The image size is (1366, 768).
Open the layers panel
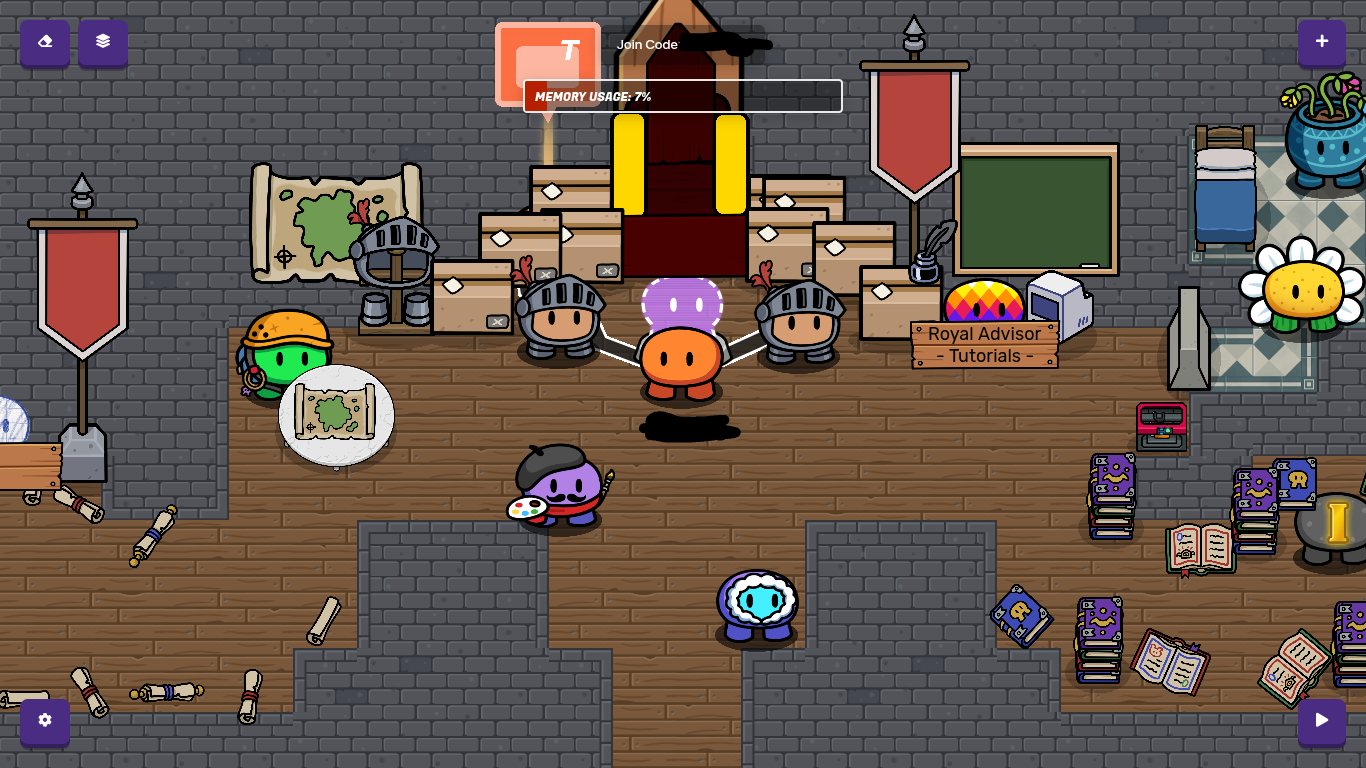(x=103, y=42)
